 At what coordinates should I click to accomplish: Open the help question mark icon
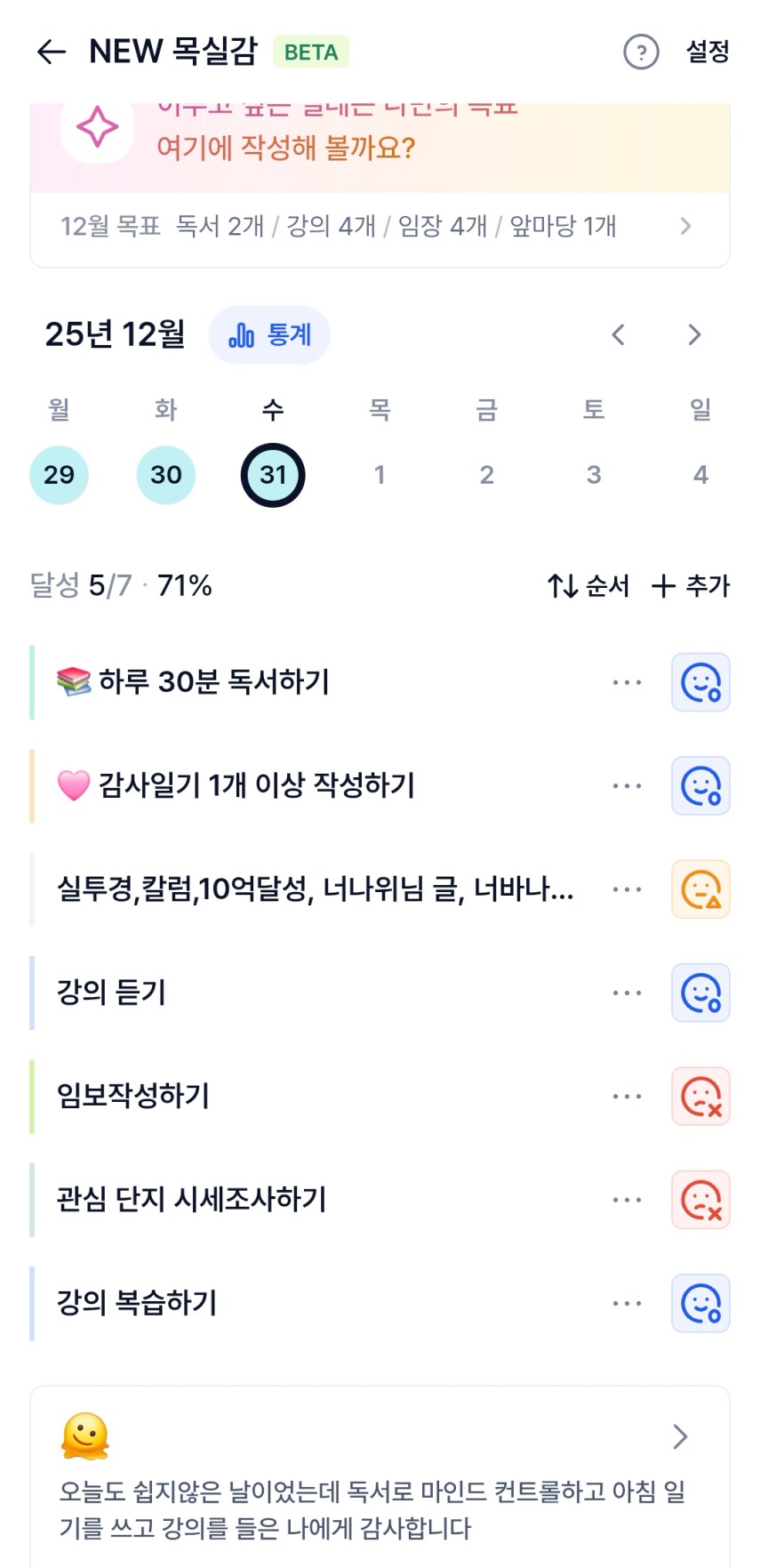pos(641,52)
